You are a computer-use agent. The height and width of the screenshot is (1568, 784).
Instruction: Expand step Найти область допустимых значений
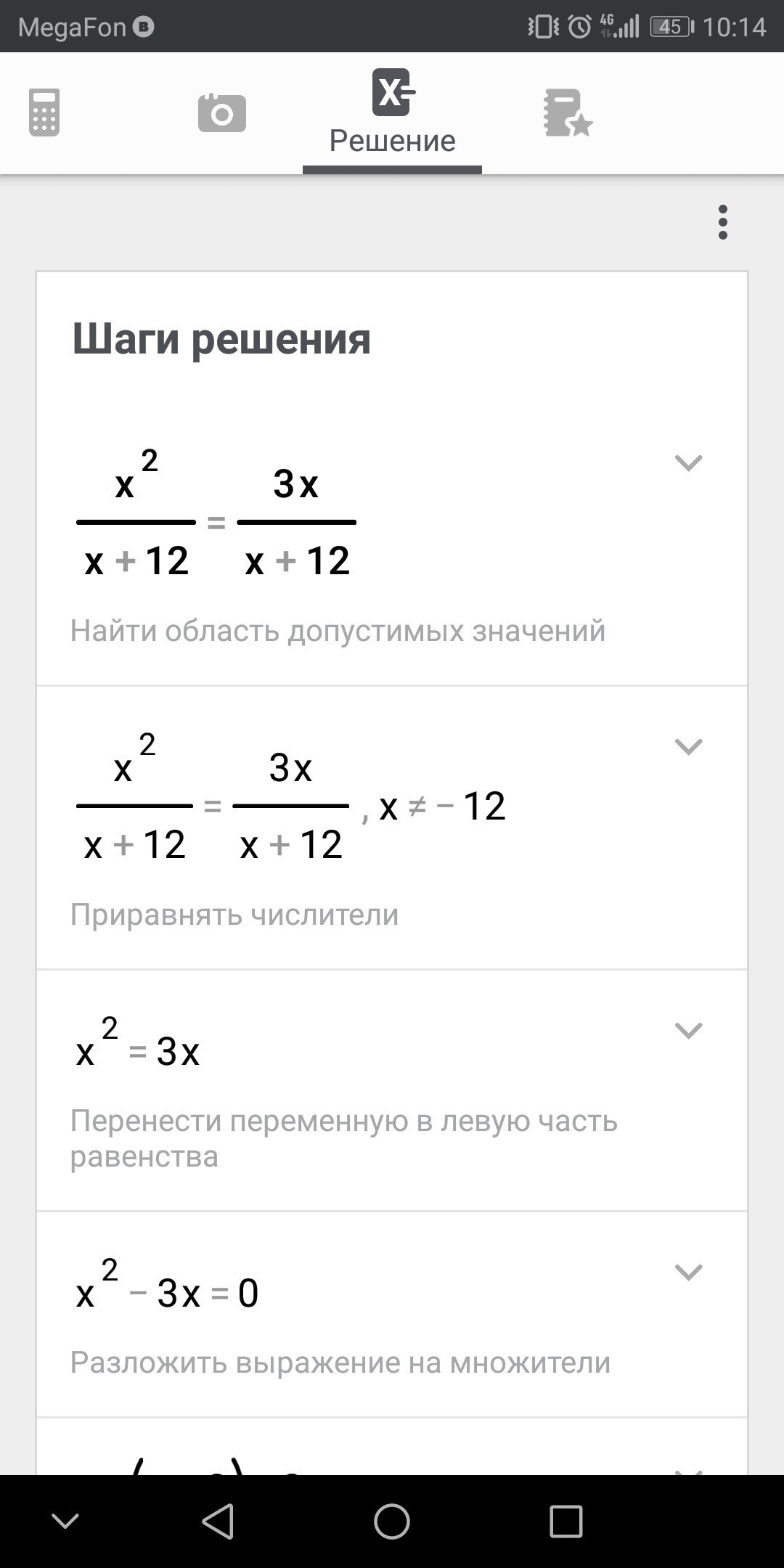coord(688,463)
